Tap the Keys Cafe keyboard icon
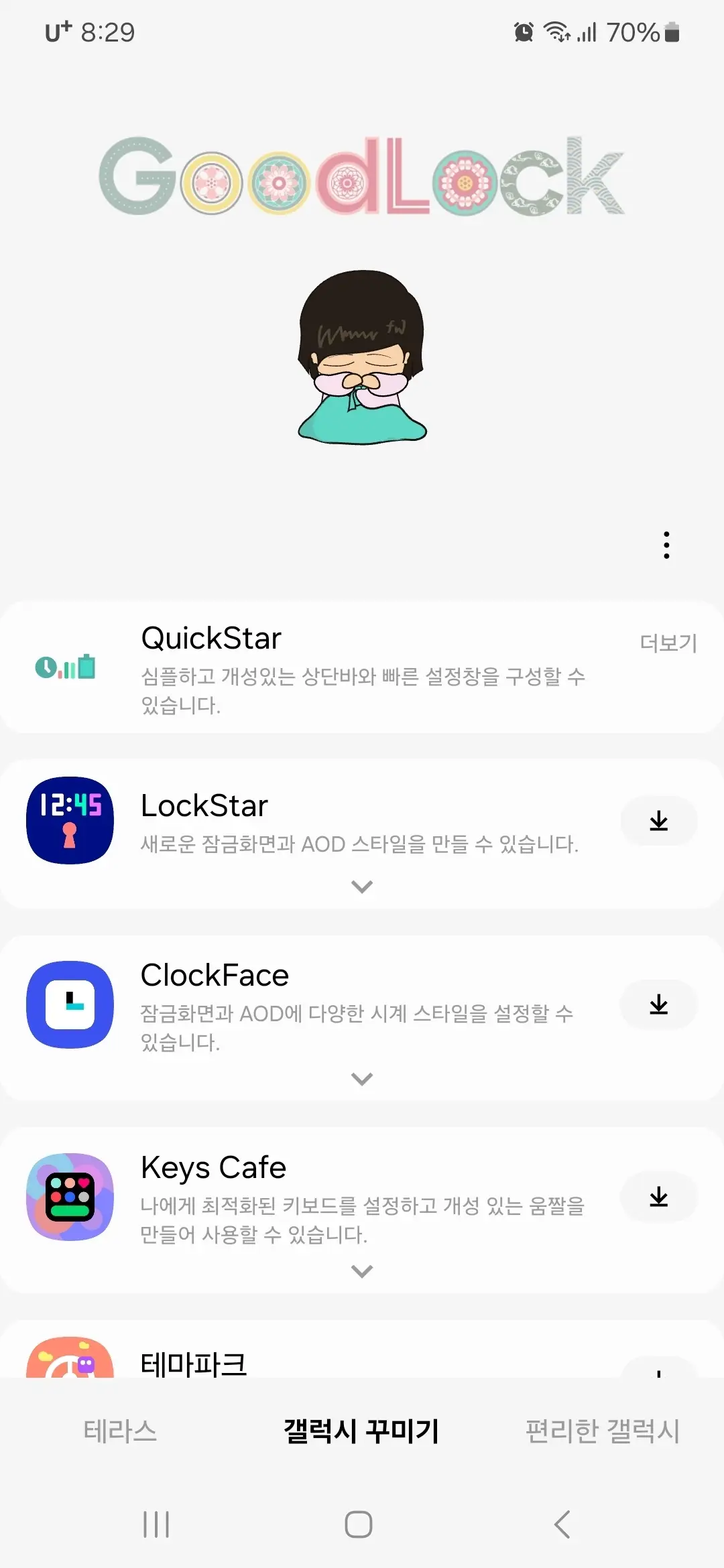The image size is (724, 1568). (69, 1196)
